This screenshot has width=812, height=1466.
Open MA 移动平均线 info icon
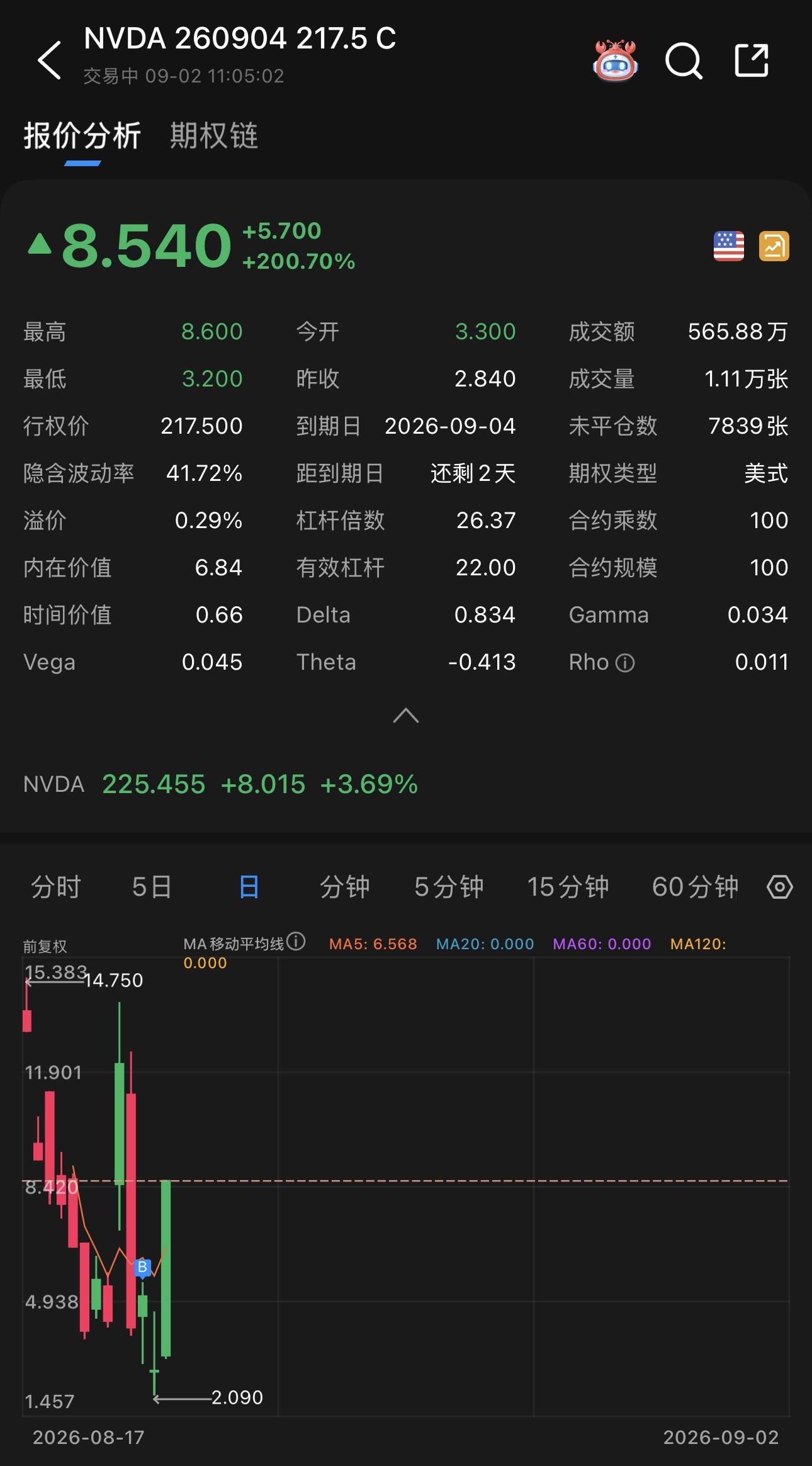pos(296,941)
